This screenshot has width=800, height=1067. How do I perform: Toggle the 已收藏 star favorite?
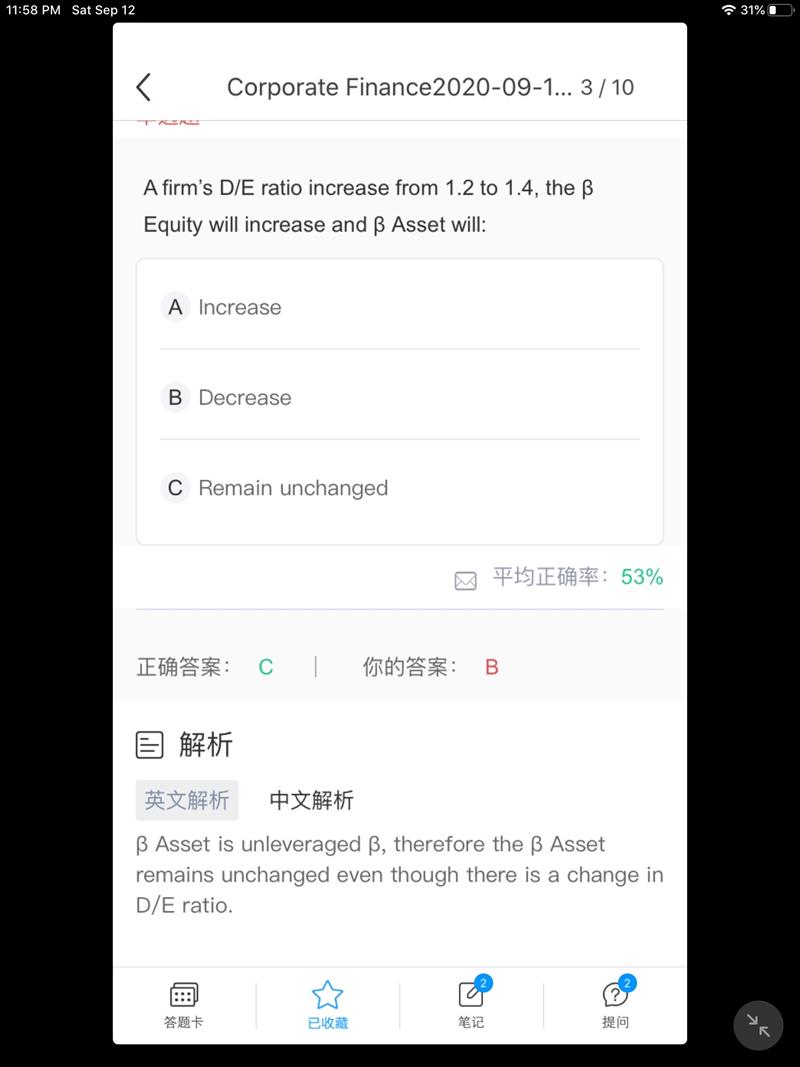[x=328, y=1004]
